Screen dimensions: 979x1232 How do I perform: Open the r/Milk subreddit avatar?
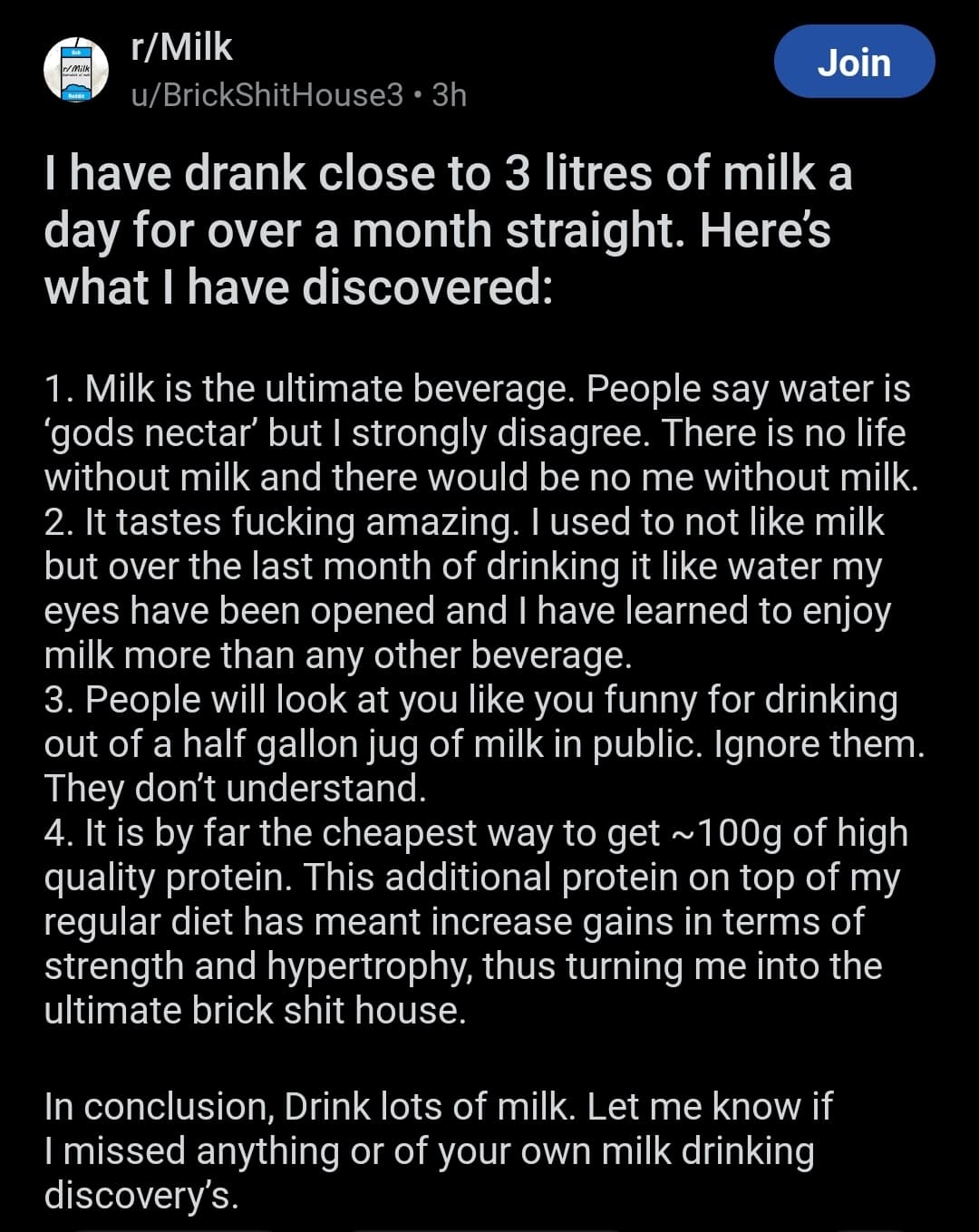click(x=76, y=70)
